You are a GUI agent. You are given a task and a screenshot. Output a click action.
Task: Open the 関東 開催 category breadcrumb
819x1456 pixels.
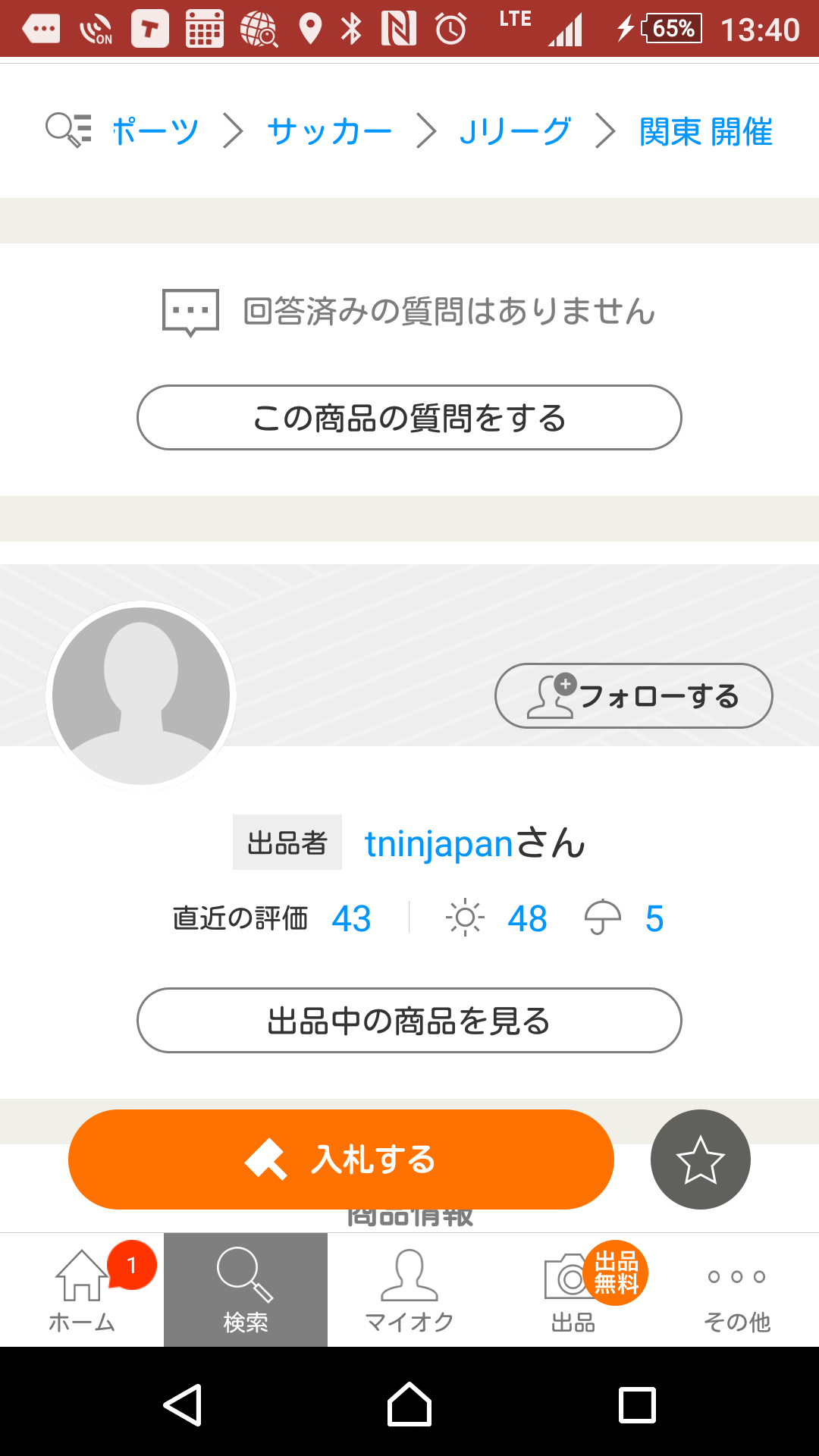705,132
